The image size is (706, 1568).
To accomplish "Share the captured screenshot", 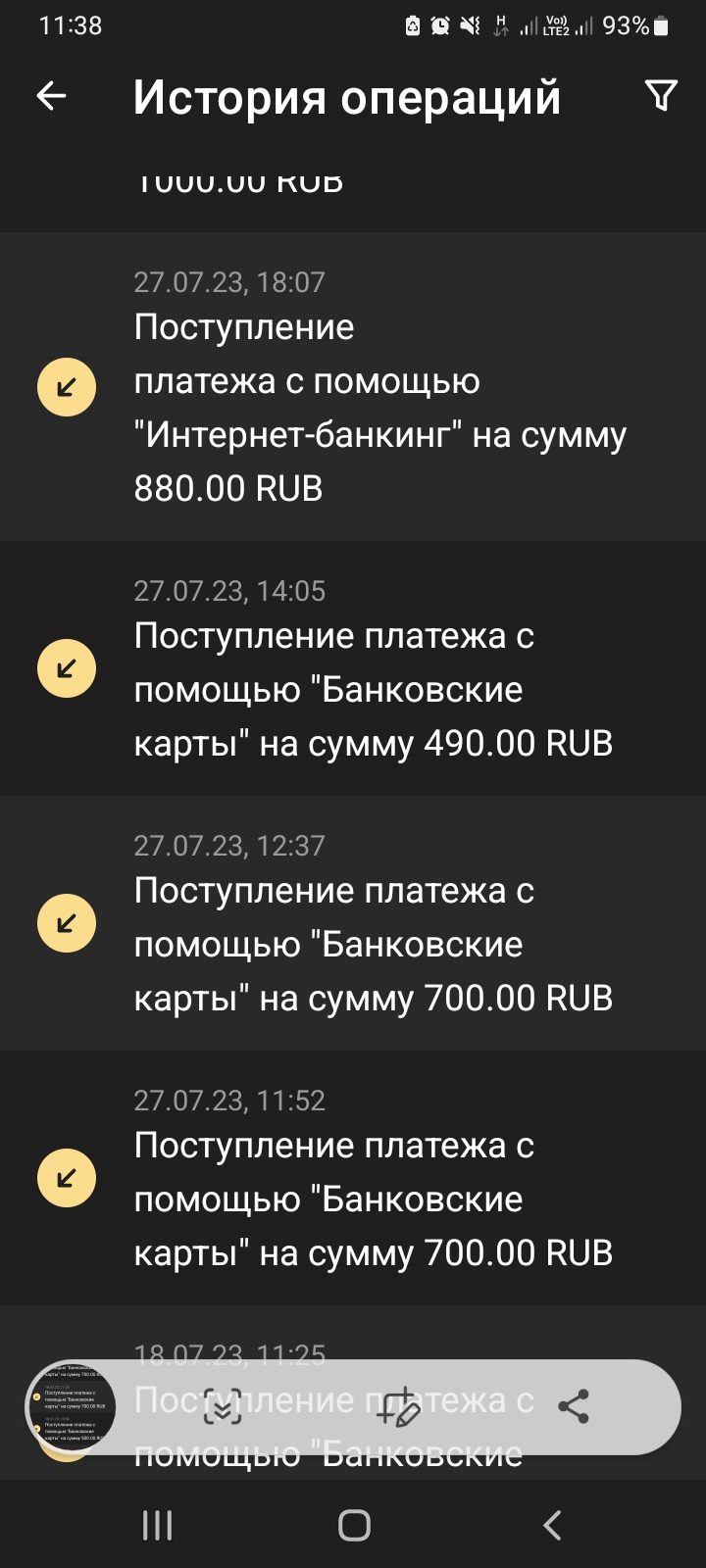I will tap(574, 1407).
